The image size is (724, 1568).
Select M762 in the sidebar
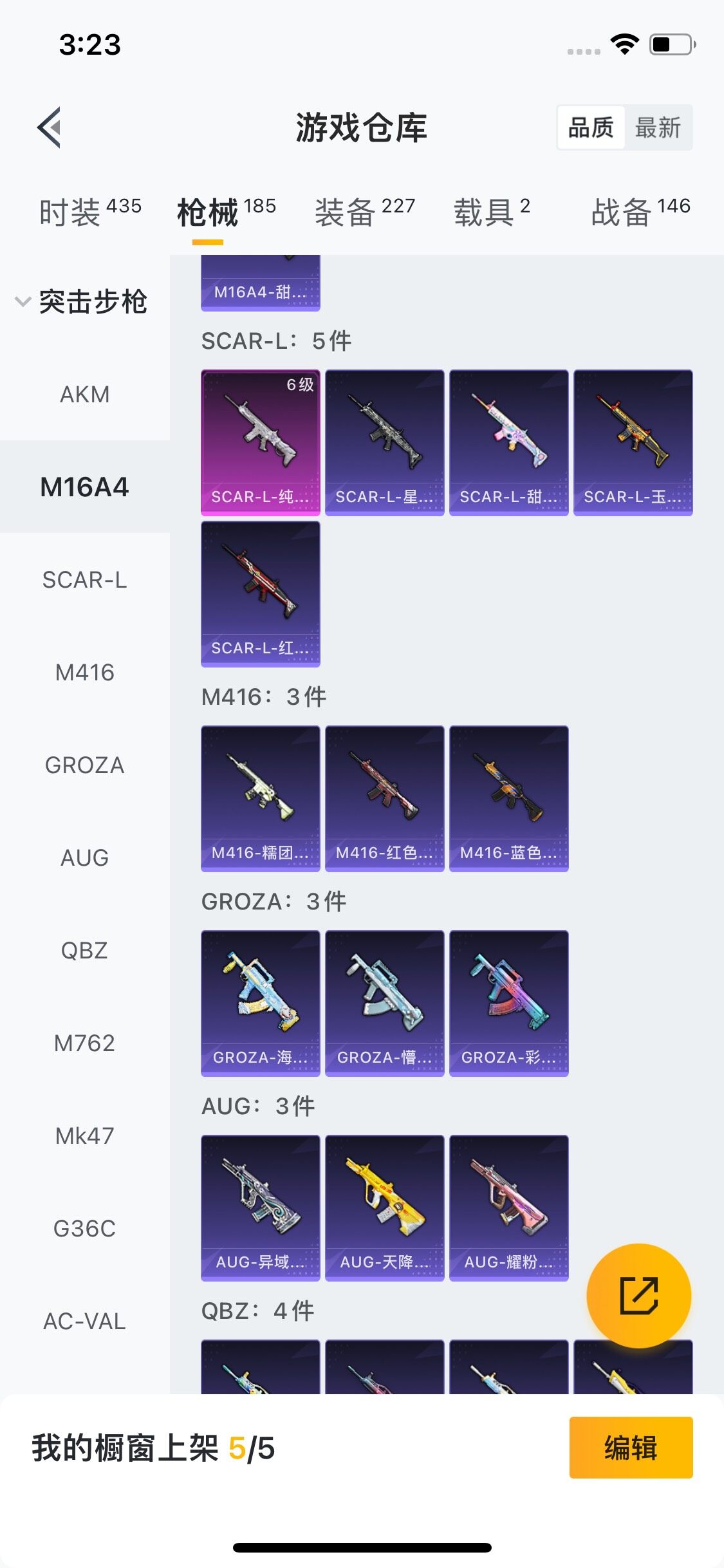[x=84, y=1043]
